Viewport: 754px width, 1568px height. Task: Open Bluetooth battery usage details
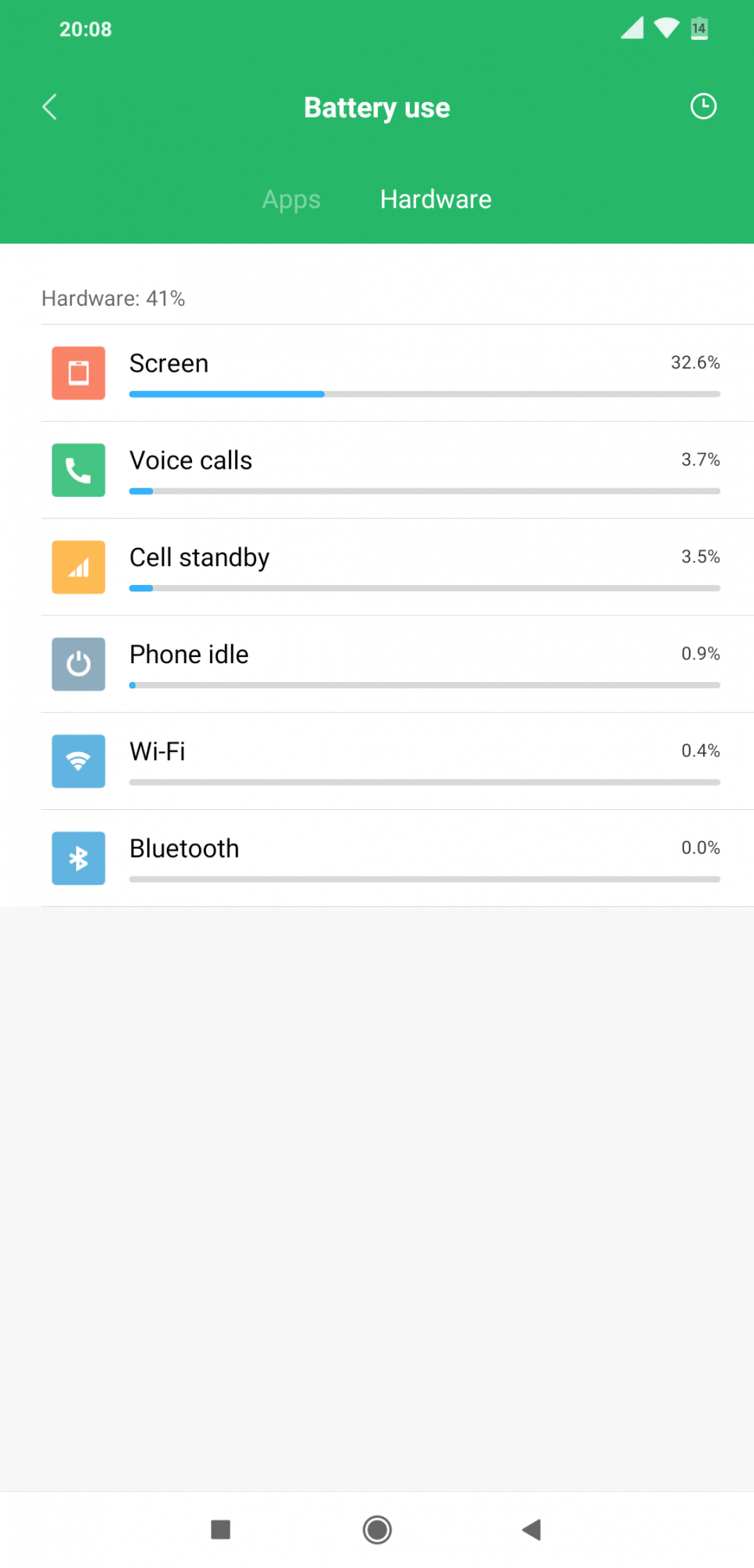pyautogui.click(x=397, y=858)
